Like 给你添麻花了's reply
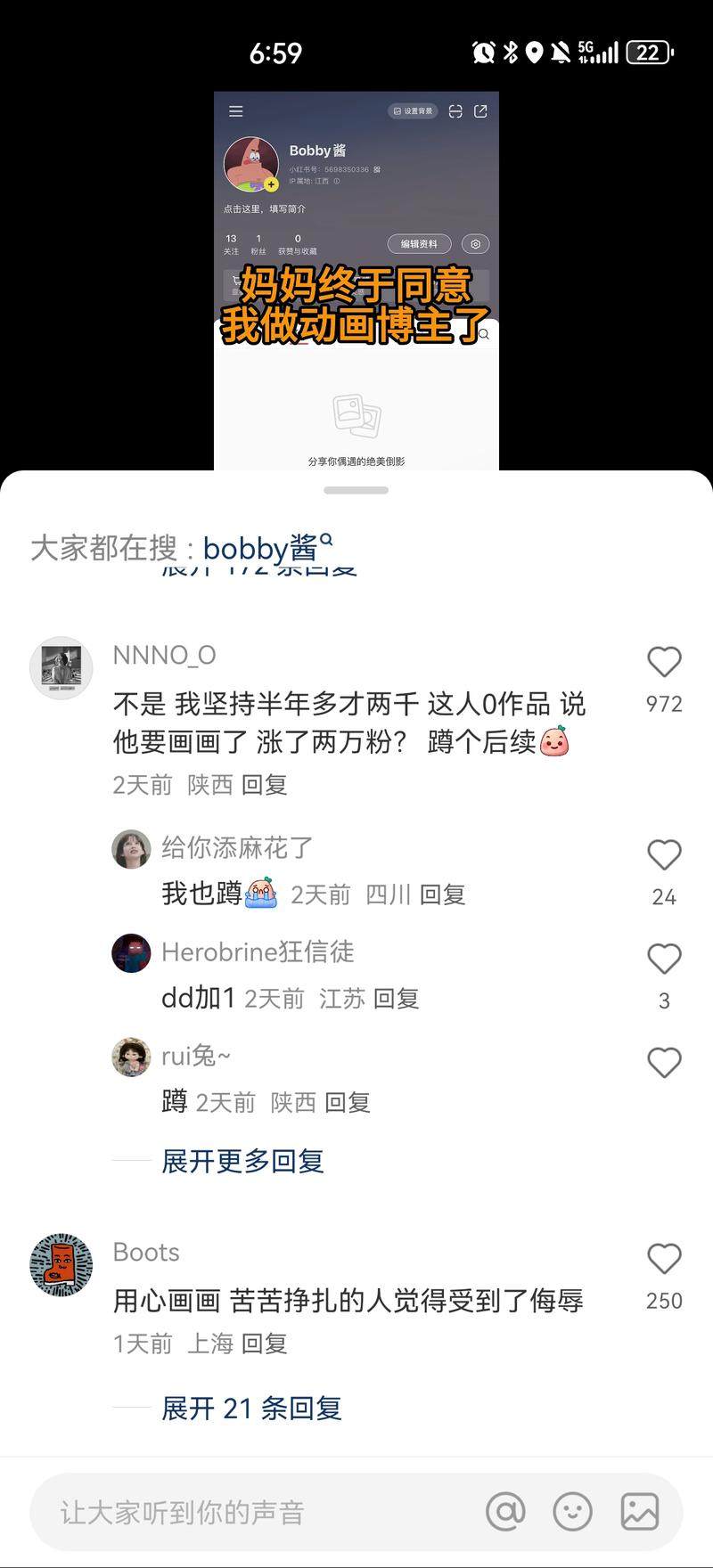Image resolution: width=713 pixels, height=1568 pixels. (664, 855)
